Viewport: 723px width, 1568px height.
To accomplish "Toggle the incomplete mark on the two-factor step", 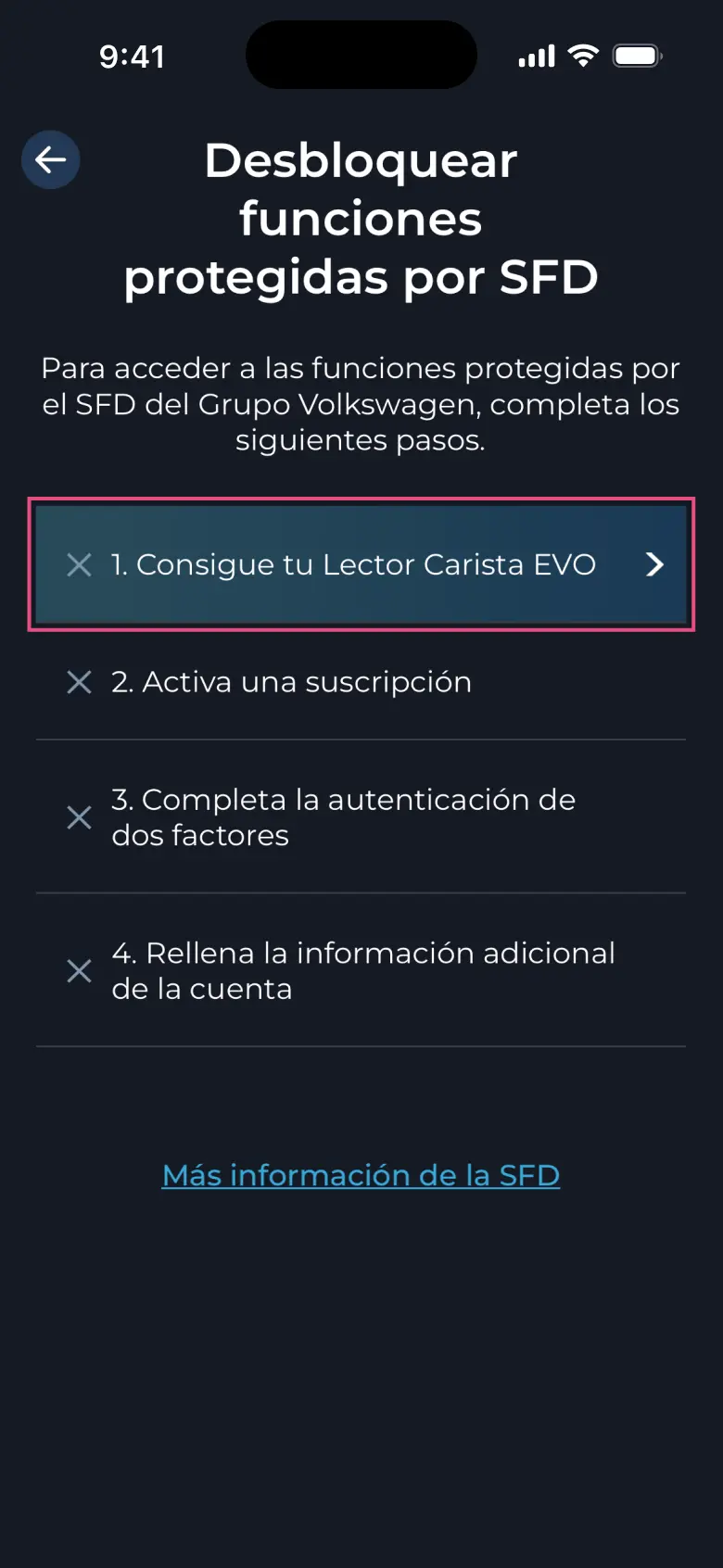I will [x=79, y=817].
